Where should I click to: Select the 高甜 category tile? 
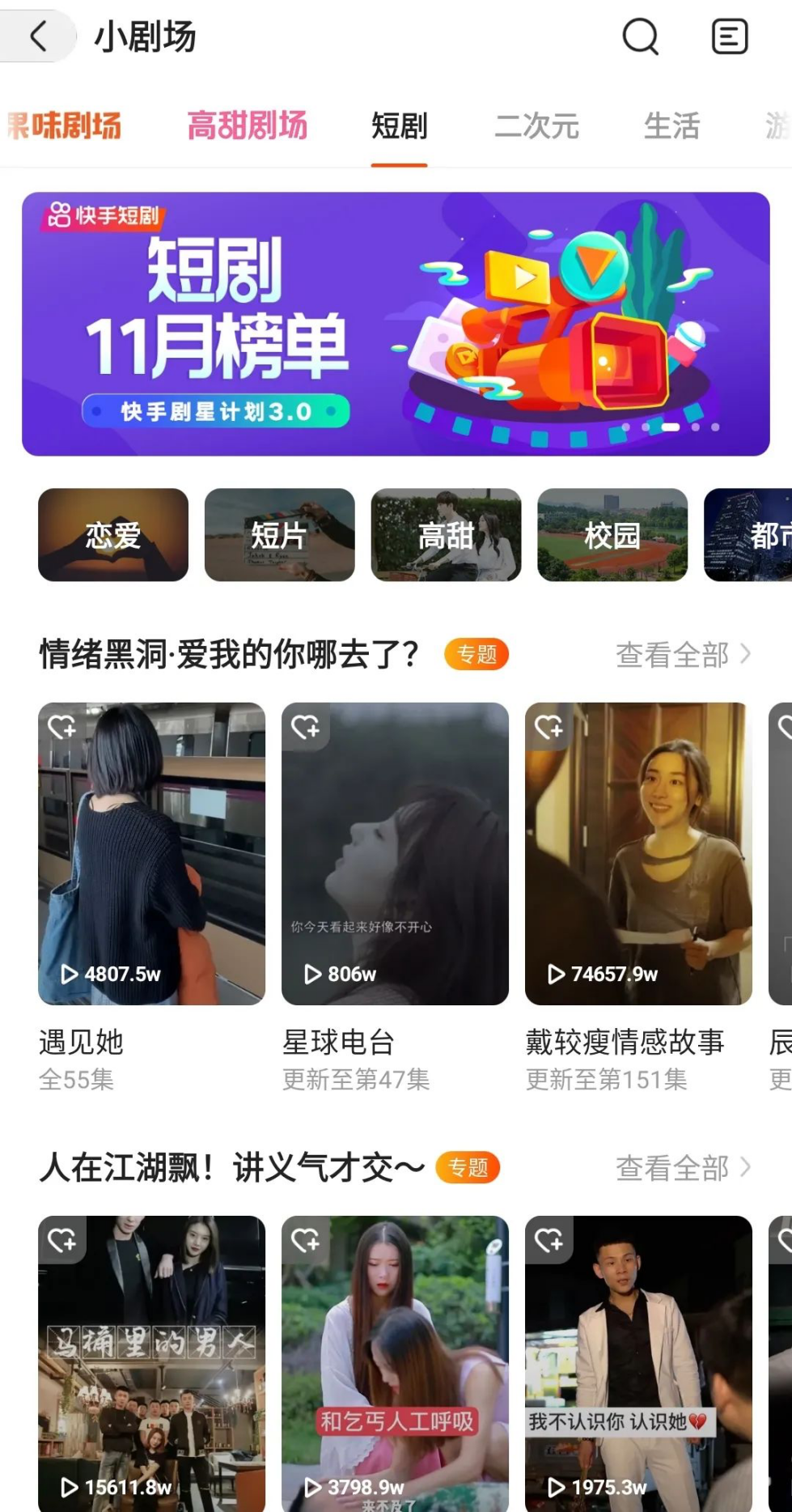pyautogui.click(x=446, y=535)
